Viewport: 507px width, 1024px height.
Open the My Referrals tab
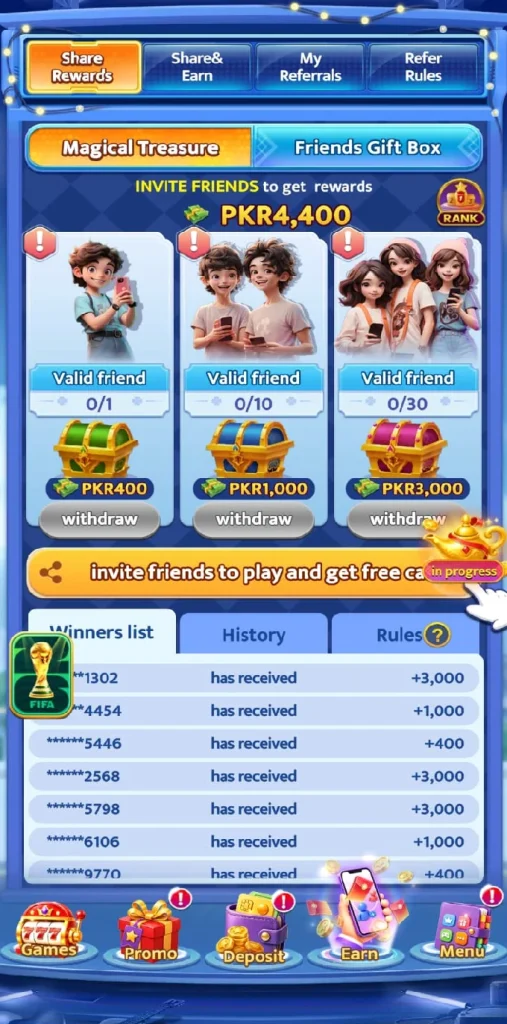310,67
